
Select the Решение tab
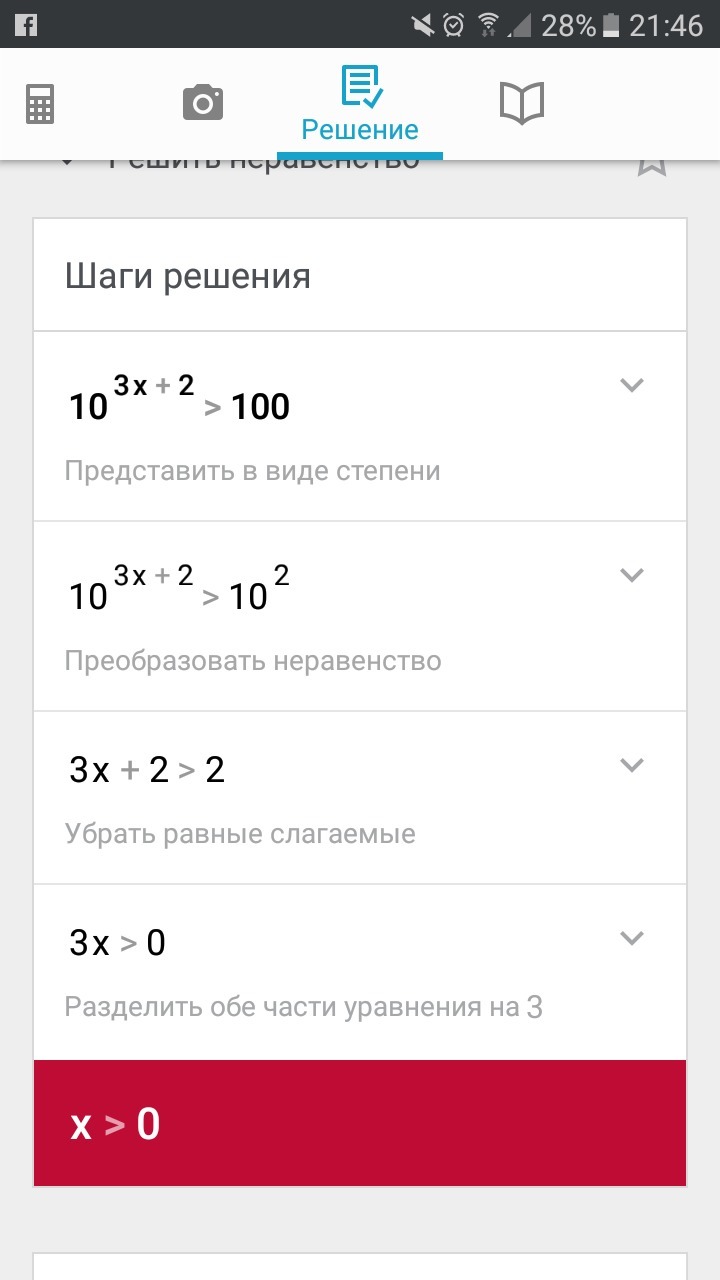coord(360,105)
